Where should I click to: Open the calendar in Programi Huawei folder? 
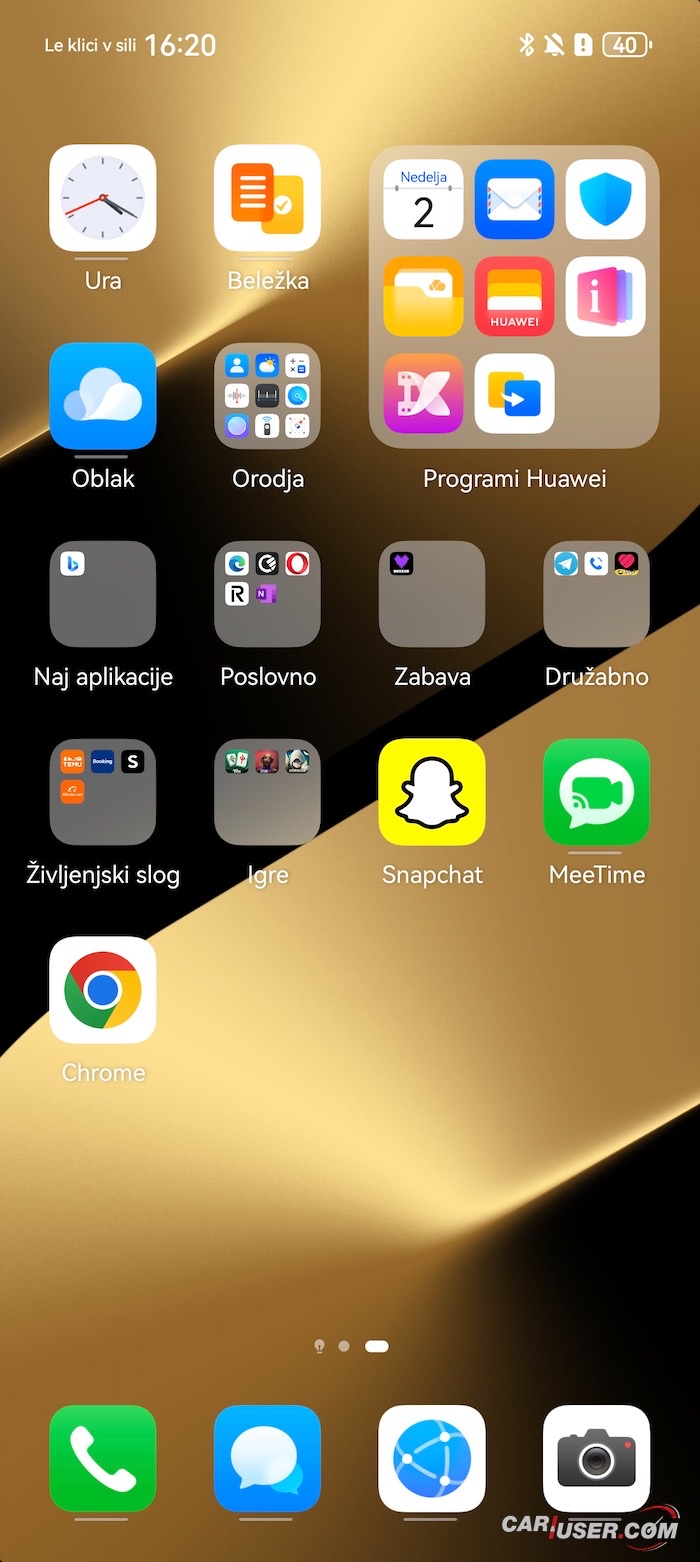click(x=424, y=199)
